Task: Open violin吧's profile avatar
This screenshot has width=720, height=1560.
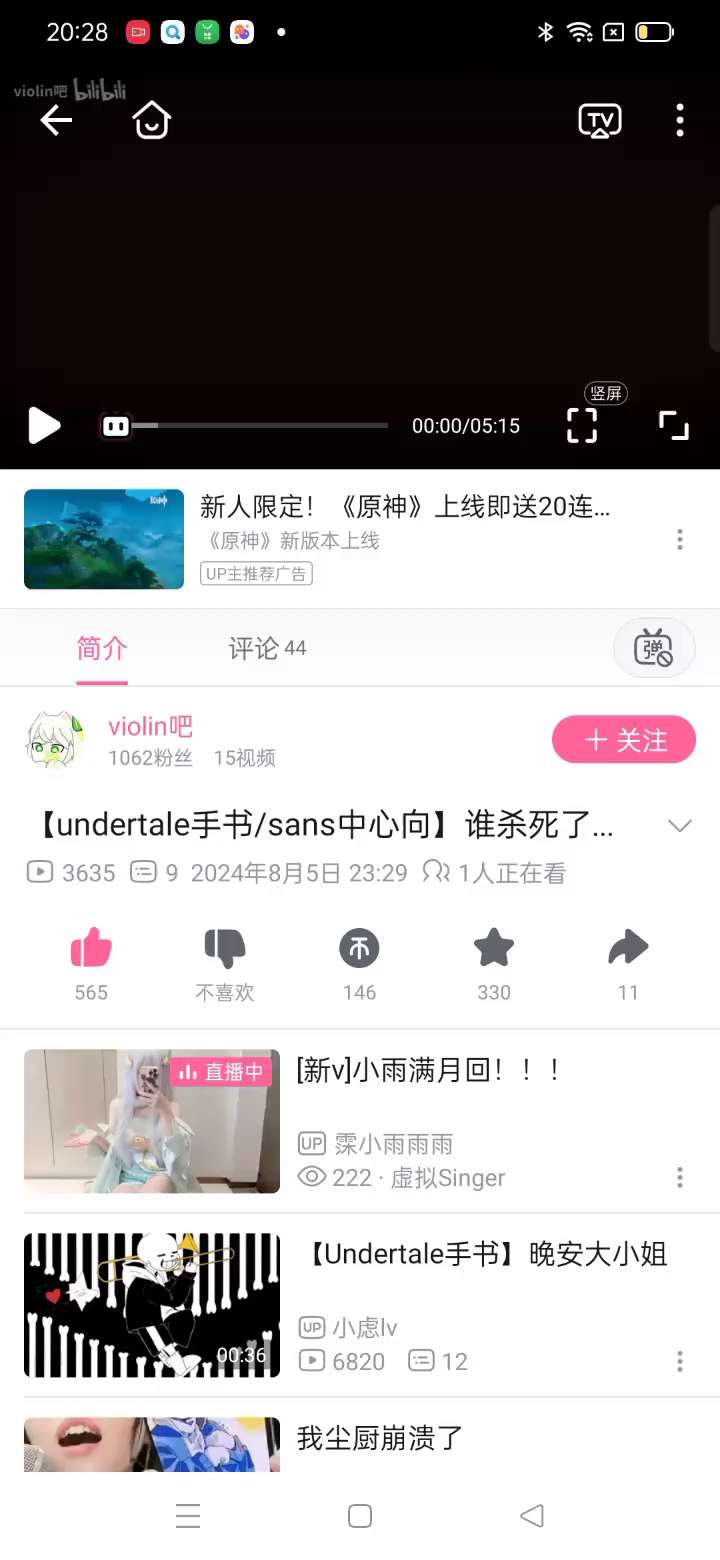Action: click(54, 741)
